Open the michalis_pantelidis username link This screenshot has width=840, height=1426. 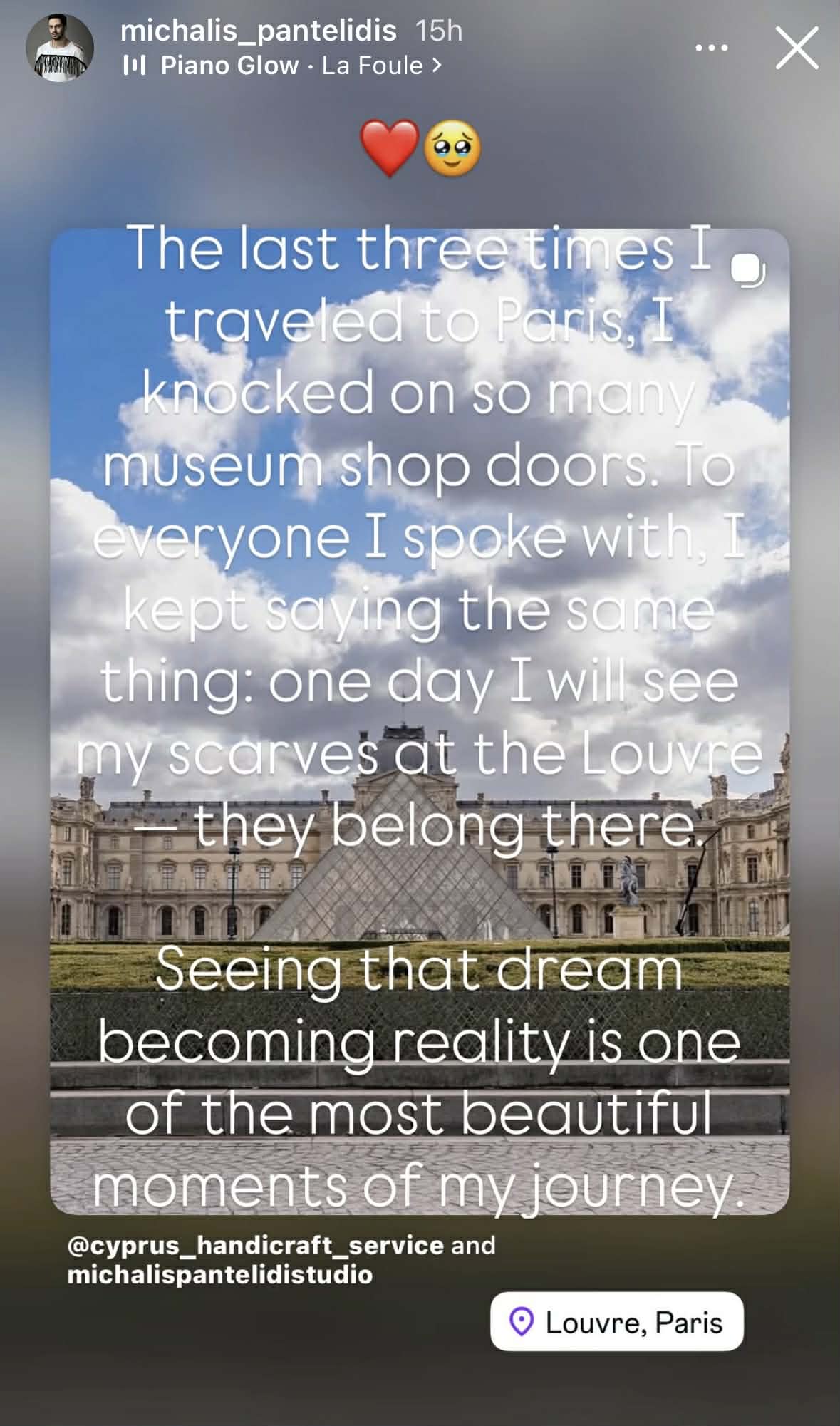tap(258, 31)
